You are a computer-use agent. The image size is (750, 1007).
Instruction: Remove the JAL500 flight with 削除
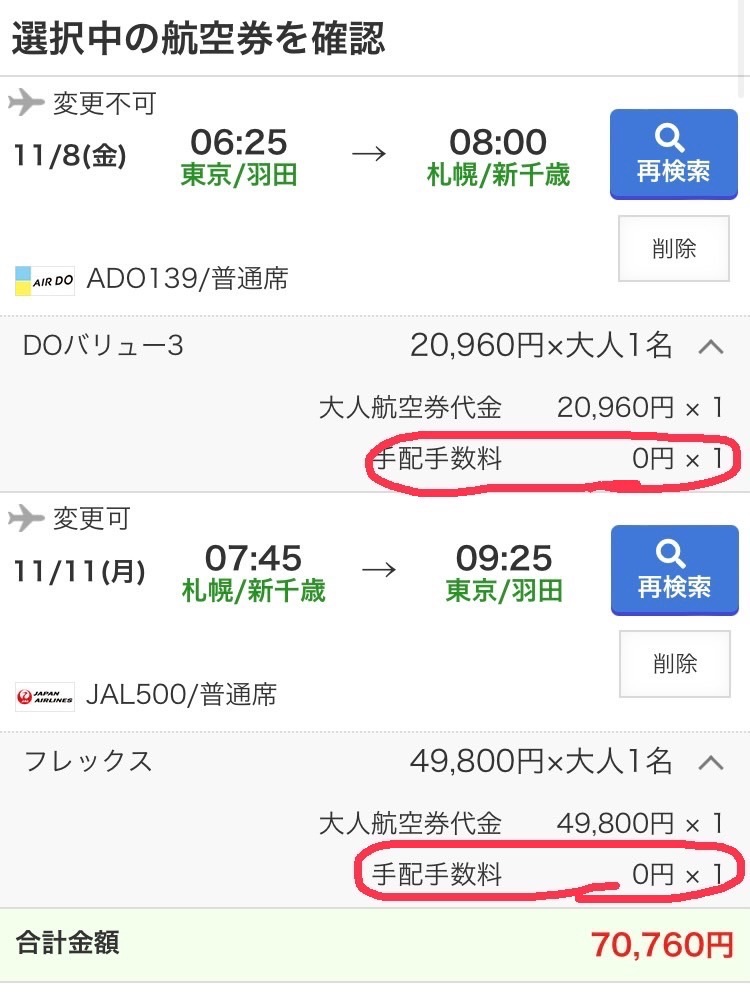click(x=673, y=663)
